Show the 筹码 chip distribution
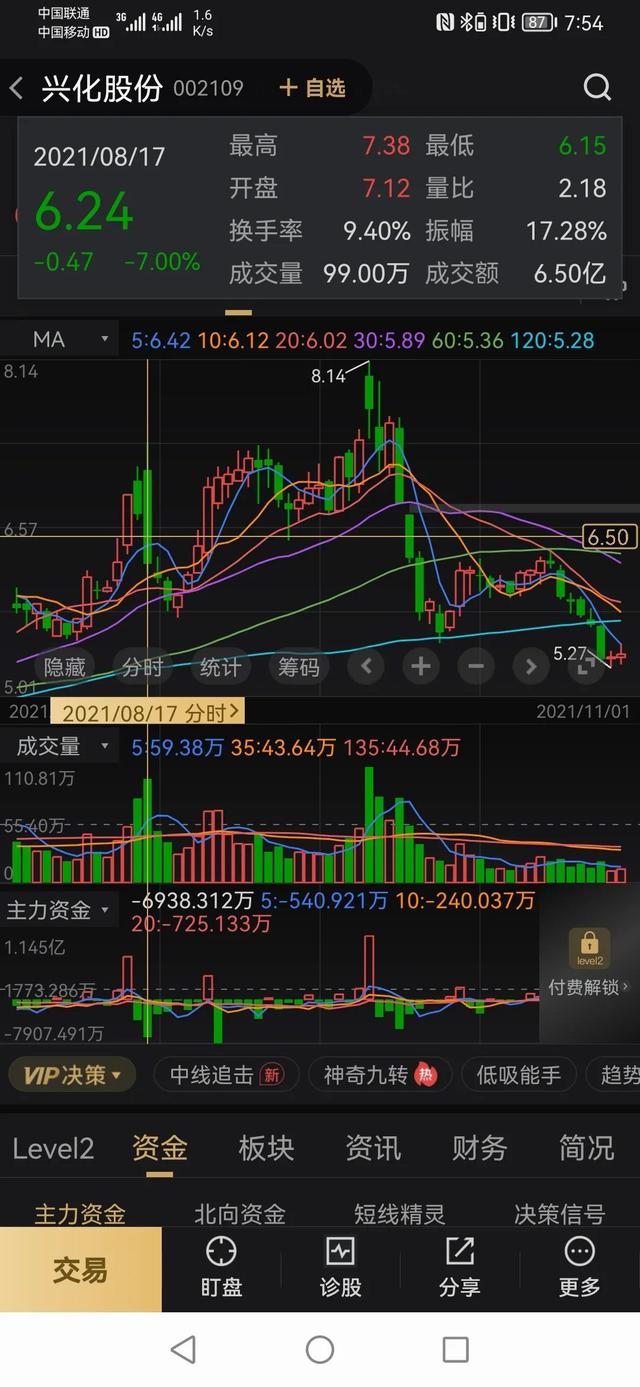This screenshot has width=640, height=1387. coord(298,666)
